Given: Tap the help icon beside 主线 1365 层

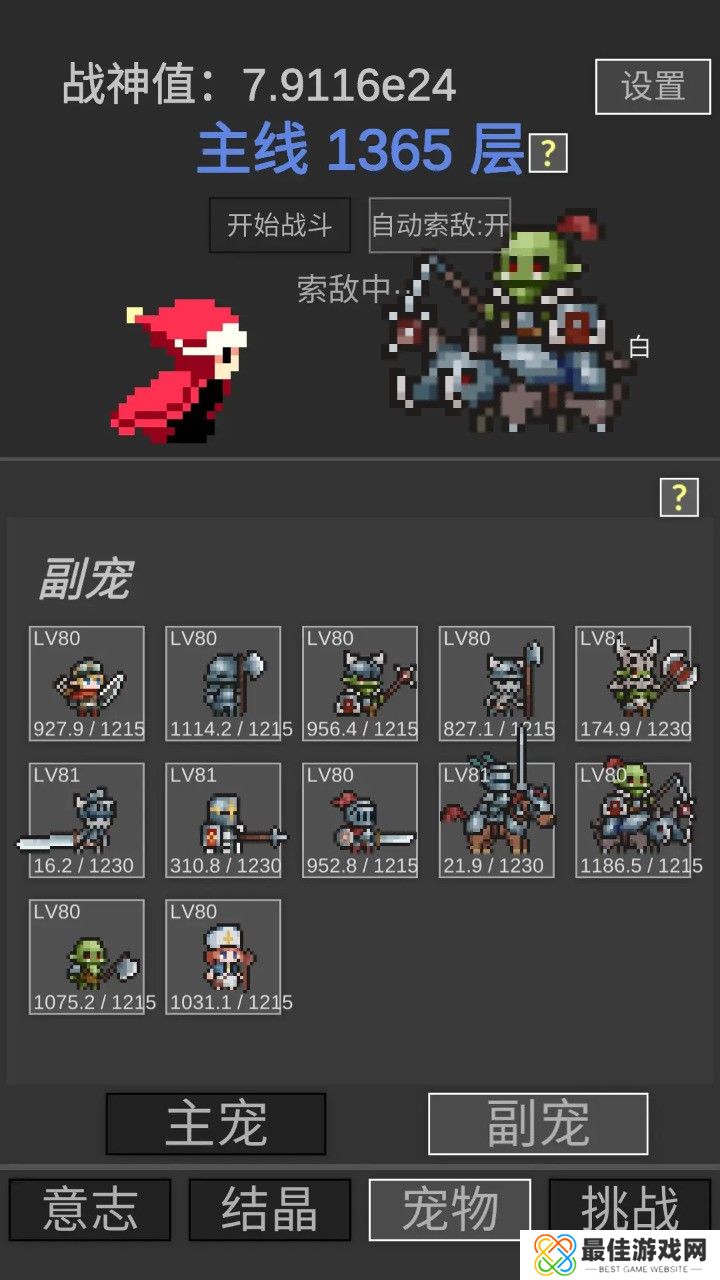Looking at the screenshot, I should (548, 153).
